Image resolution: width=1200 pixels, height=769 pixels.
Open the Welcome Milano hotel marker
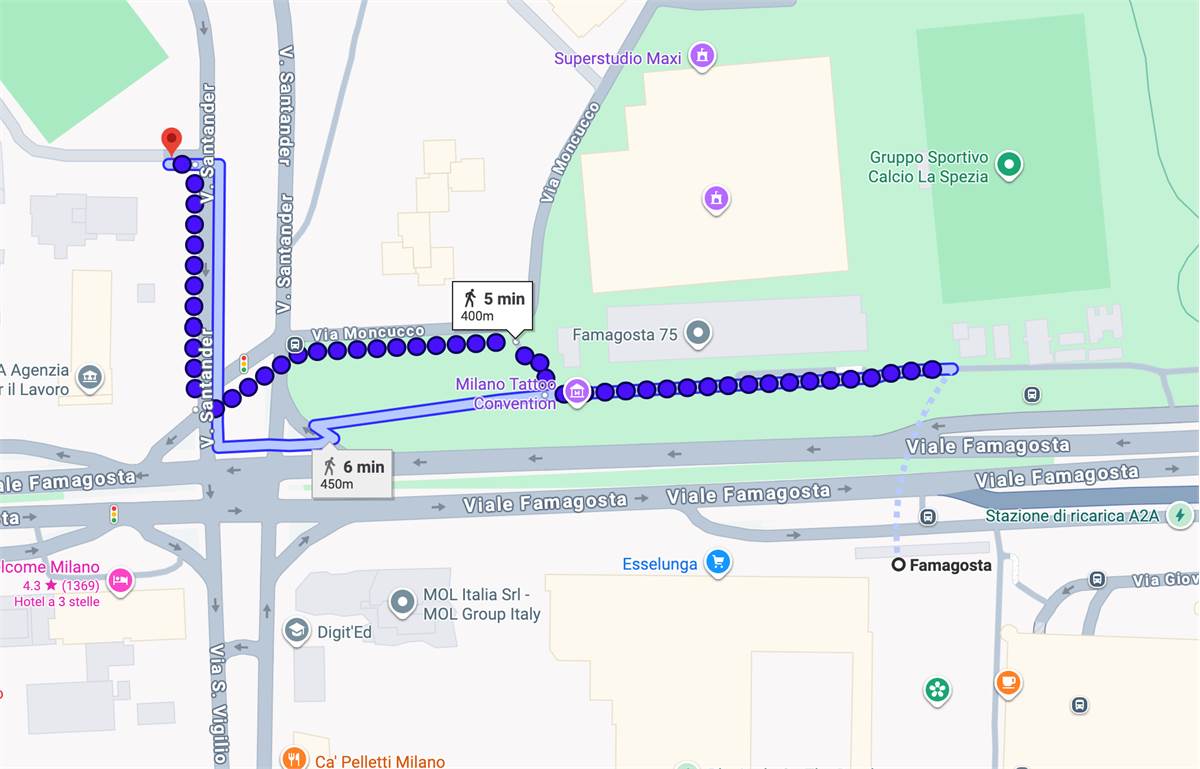tap(120, 582)
